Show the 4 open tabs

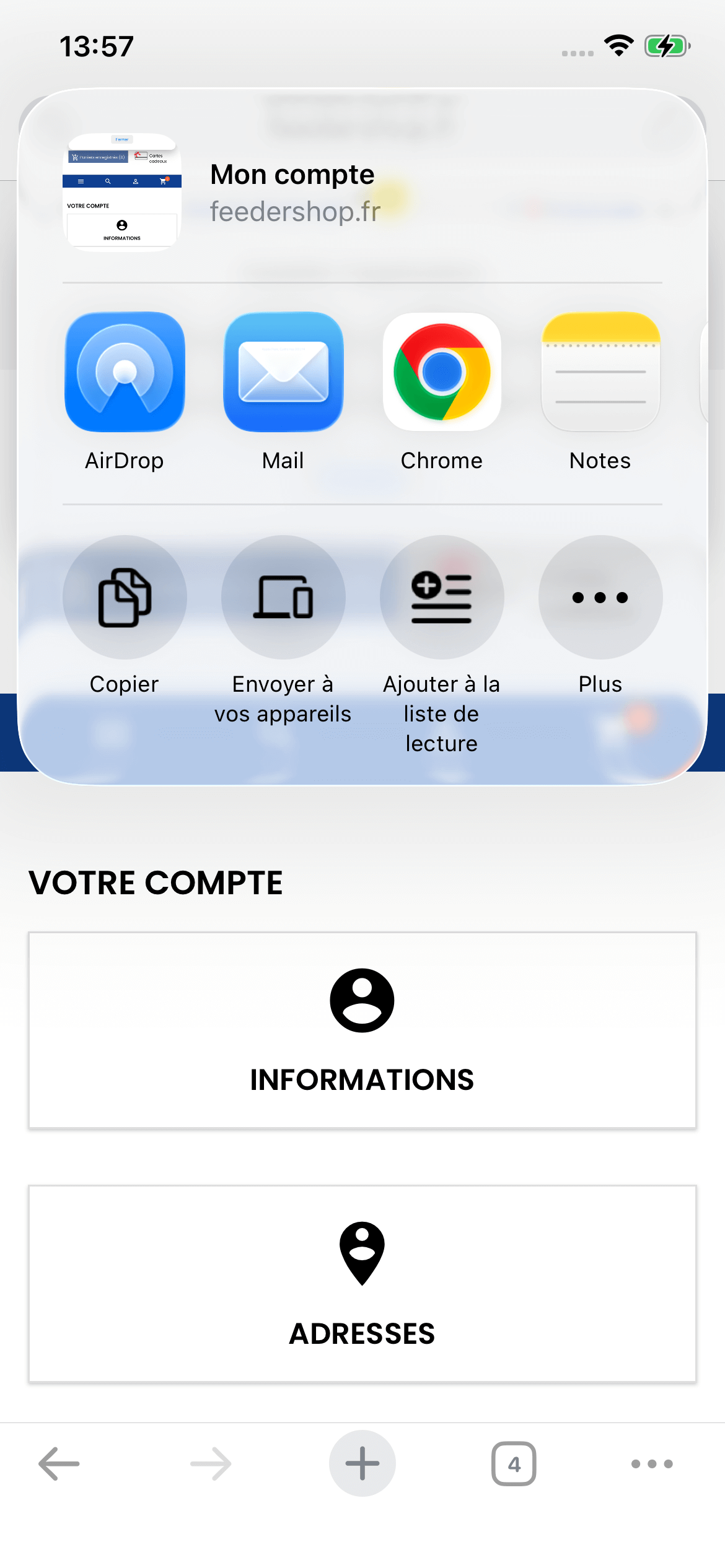(x=514, y=1464)
